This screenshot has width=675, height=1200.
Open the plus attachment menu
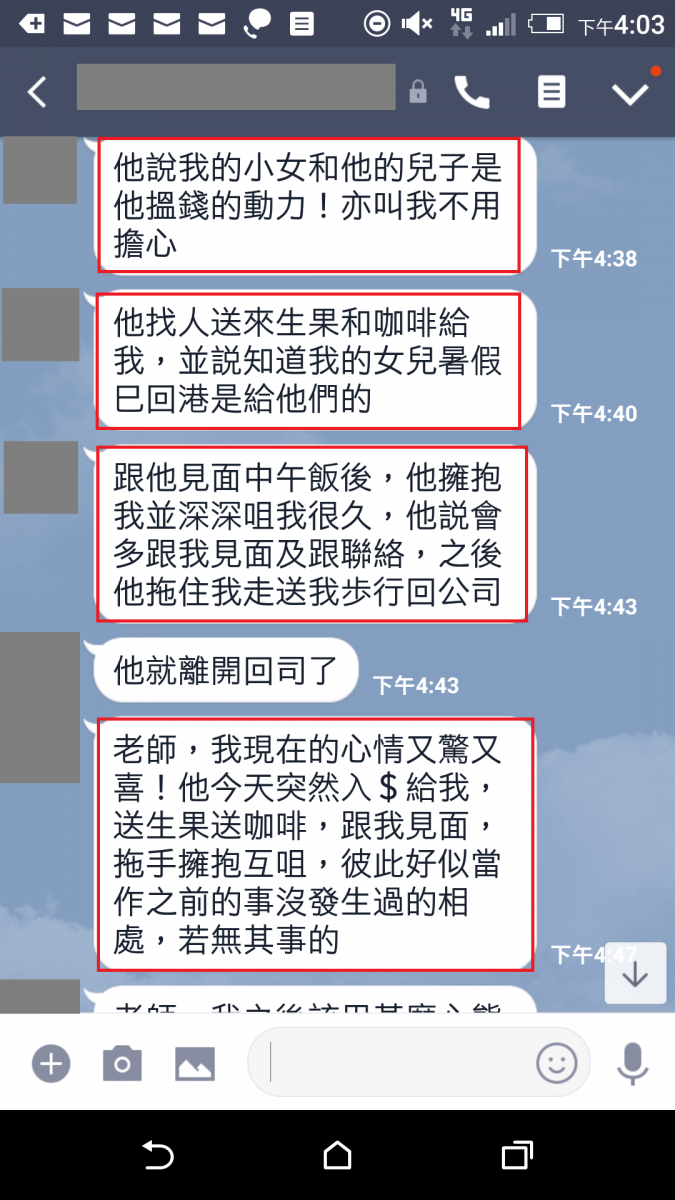coord(50,1063)
